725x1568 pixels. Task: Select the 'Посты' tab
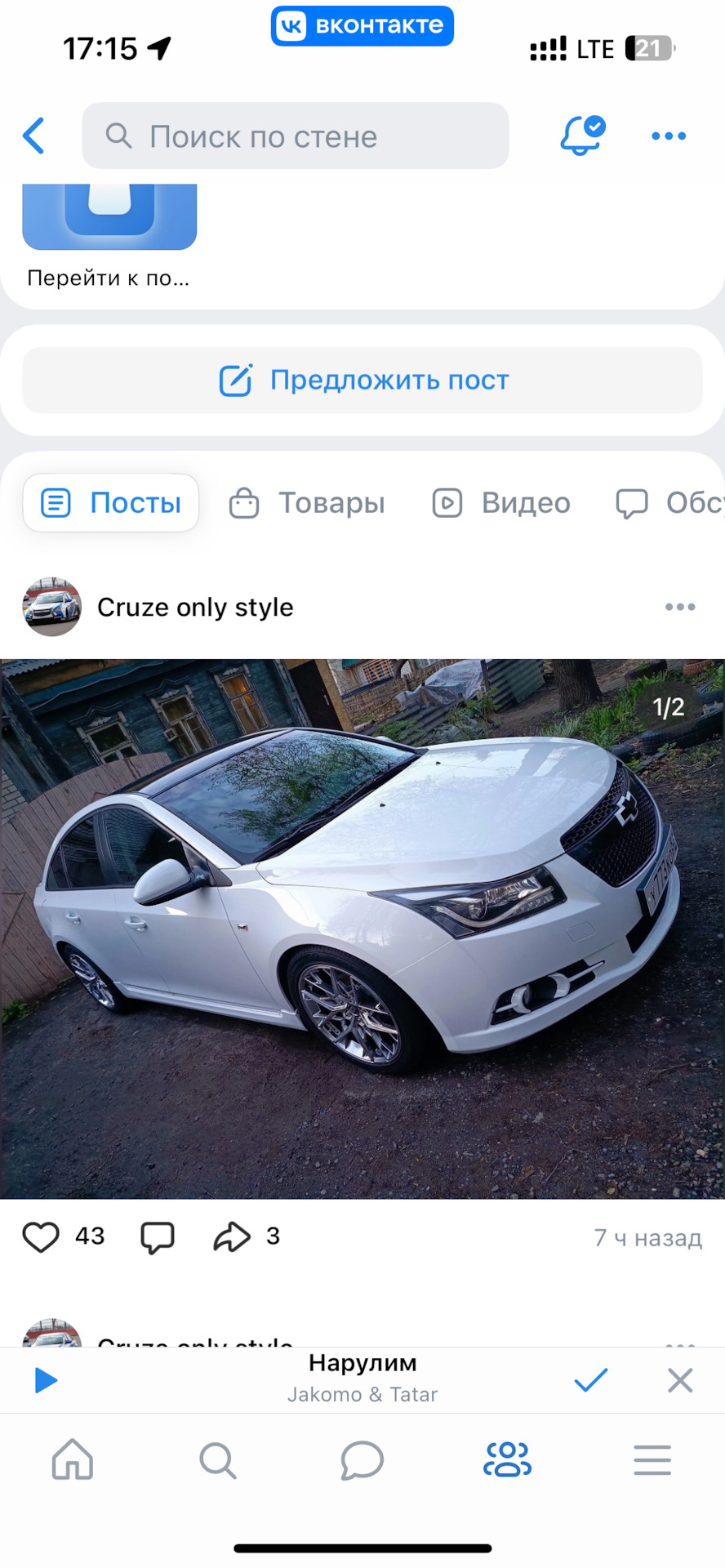111,503
